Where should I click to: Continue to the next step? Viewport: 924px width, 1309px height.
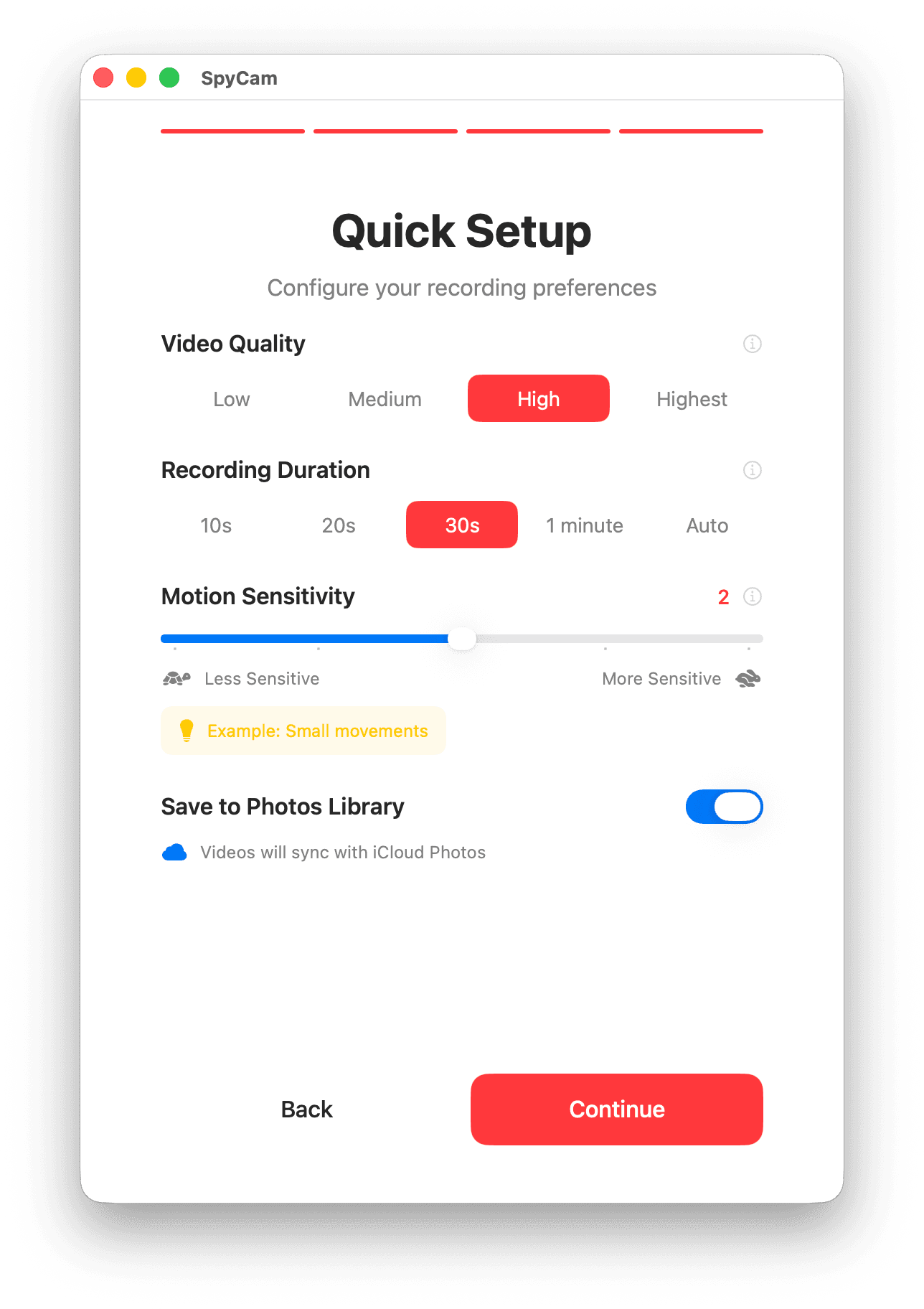616,1109
